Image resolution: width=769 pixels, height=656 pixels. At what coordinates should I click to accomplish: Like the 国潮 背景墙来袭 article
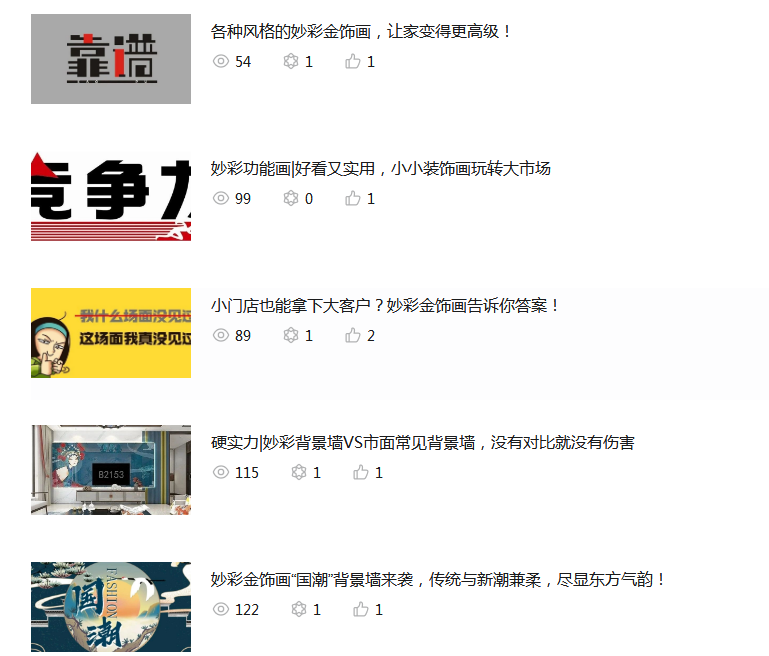tap(361, 610)
